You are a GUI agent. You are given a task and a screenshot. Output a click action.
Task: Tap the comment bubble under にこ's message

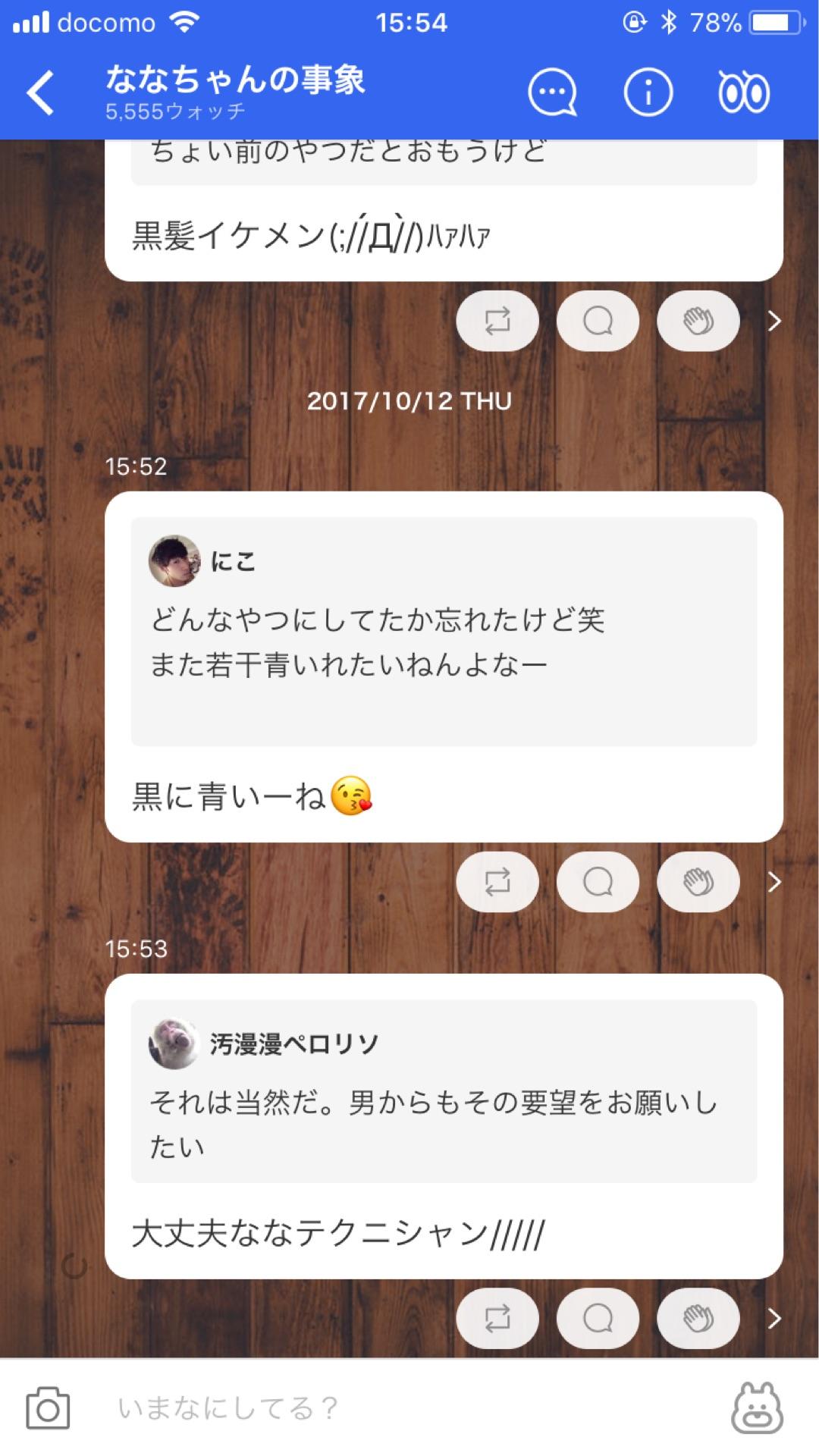(598, 881)
